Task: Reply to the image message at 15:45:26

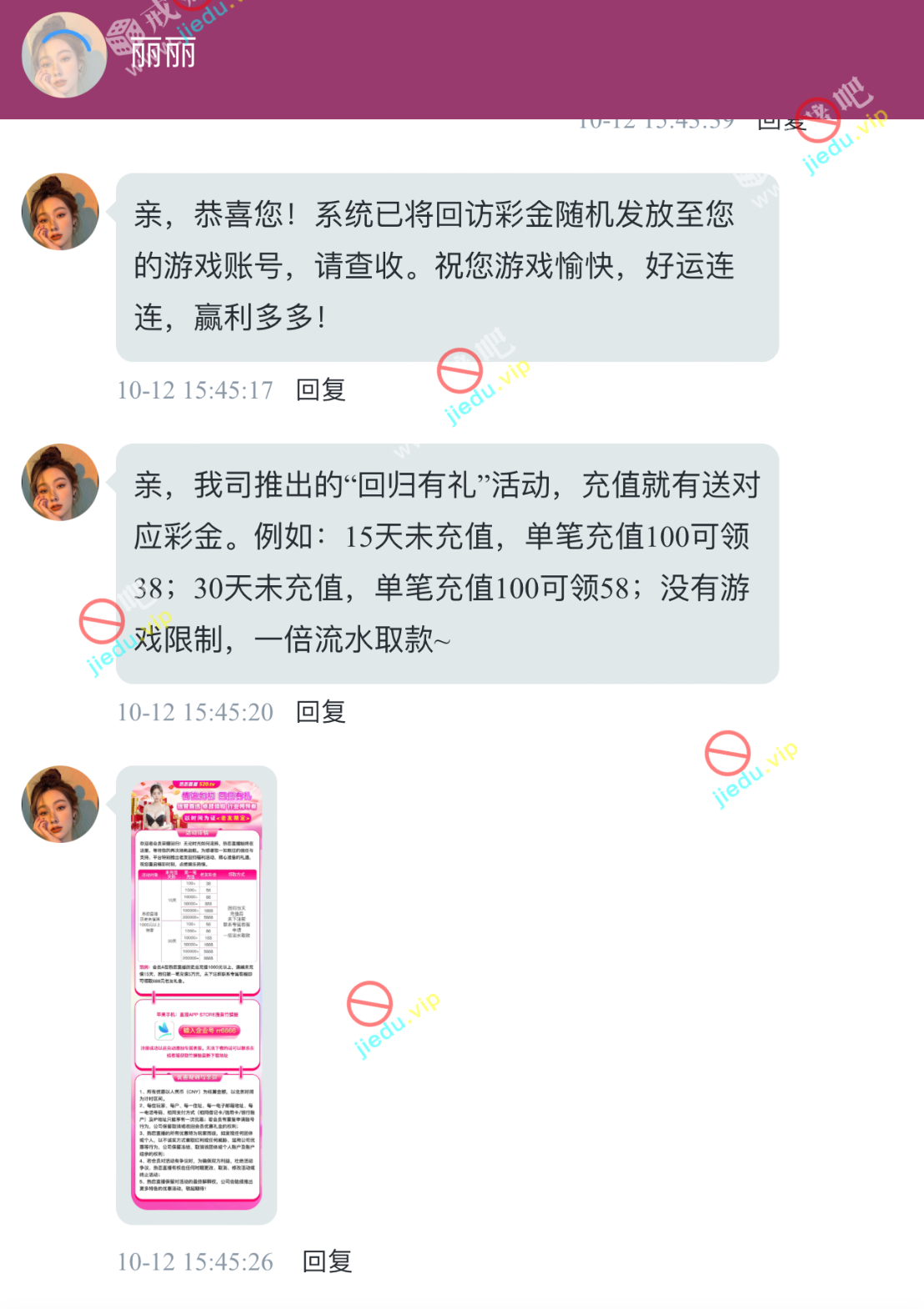Action: 327,1261
